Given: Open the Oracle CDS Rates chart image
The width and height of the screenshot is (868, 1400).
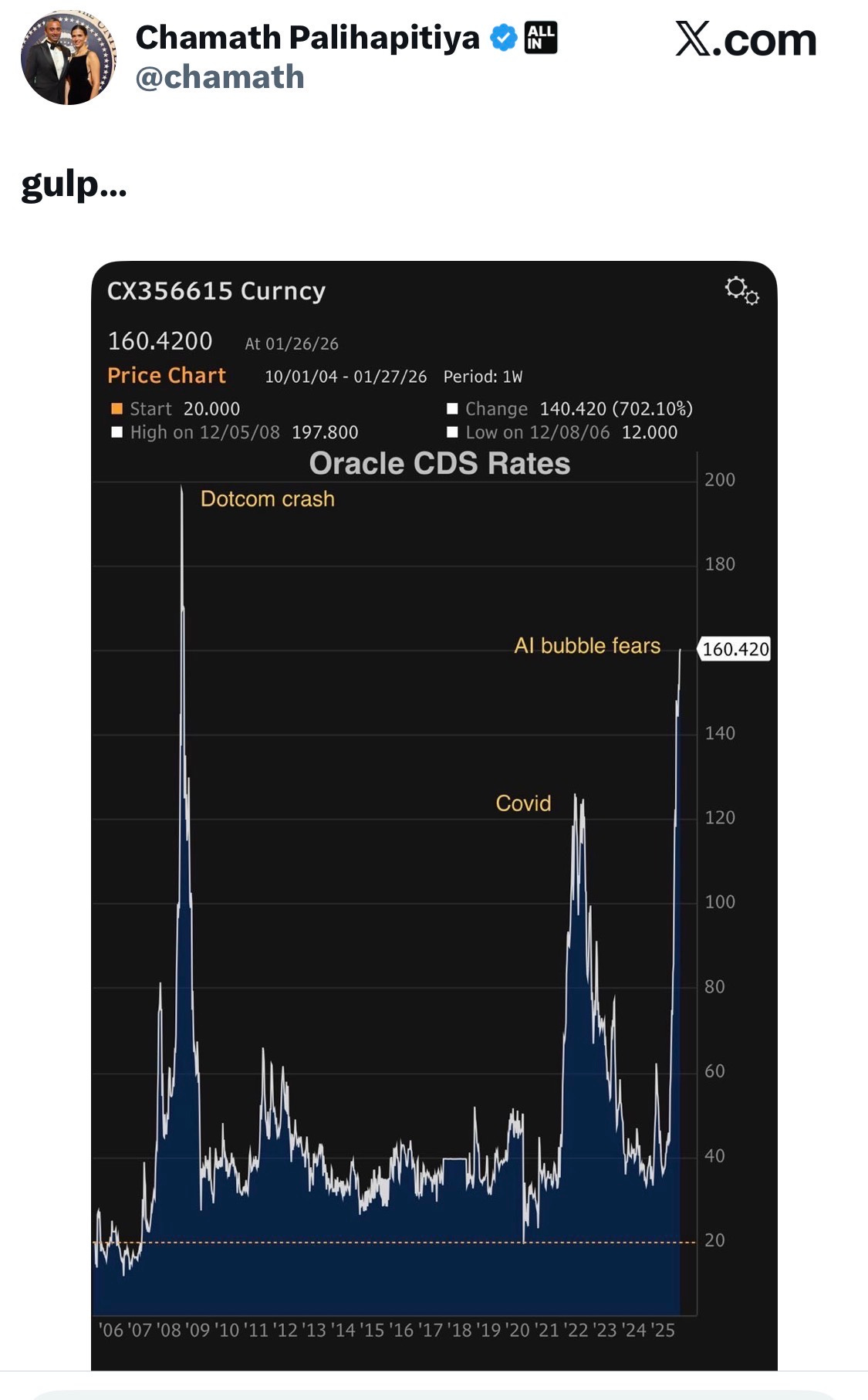Looking at the screenshot, I should point(434,816).
